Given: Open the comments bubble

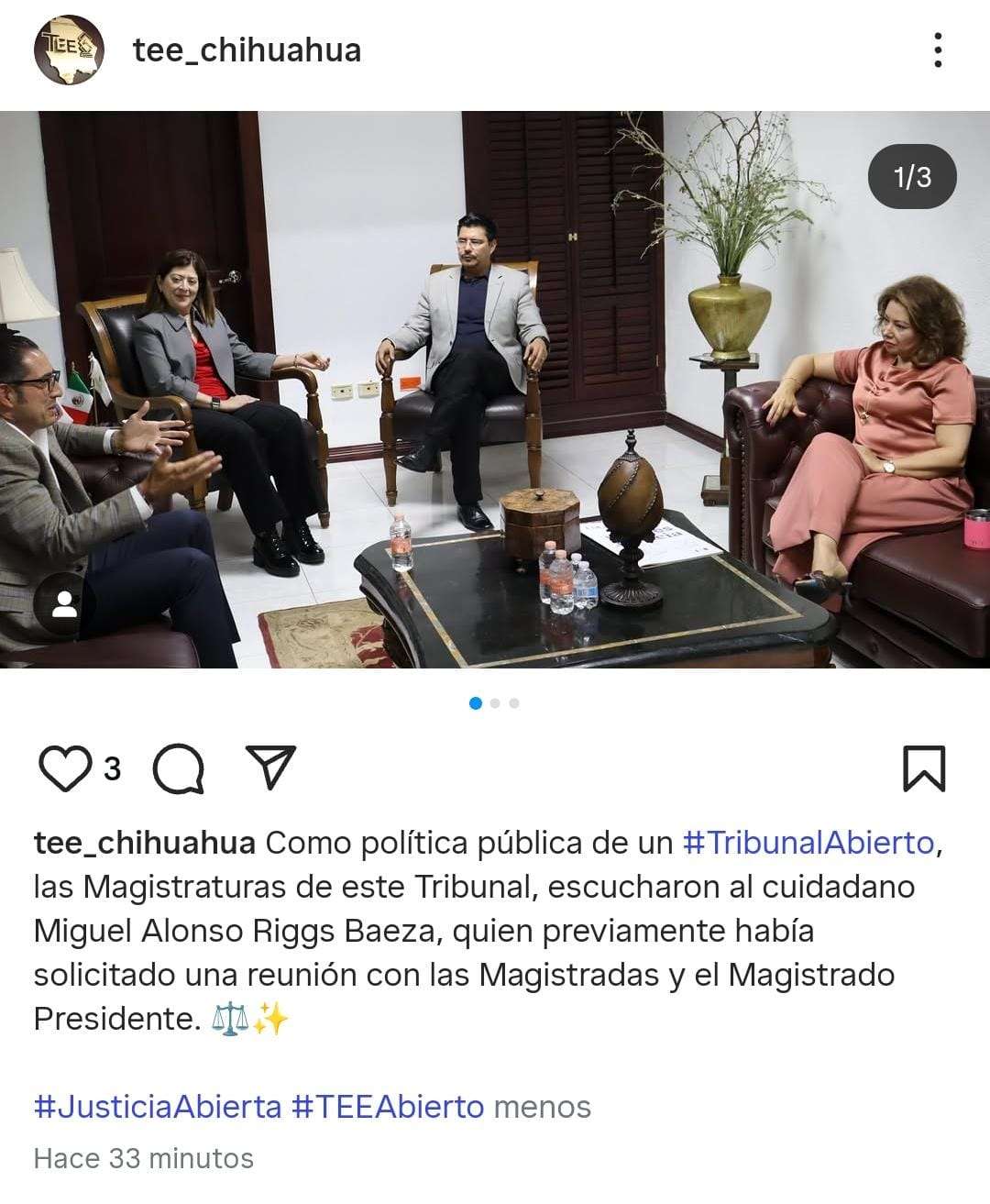Looking at the screenshot, I should coord(178,768).
